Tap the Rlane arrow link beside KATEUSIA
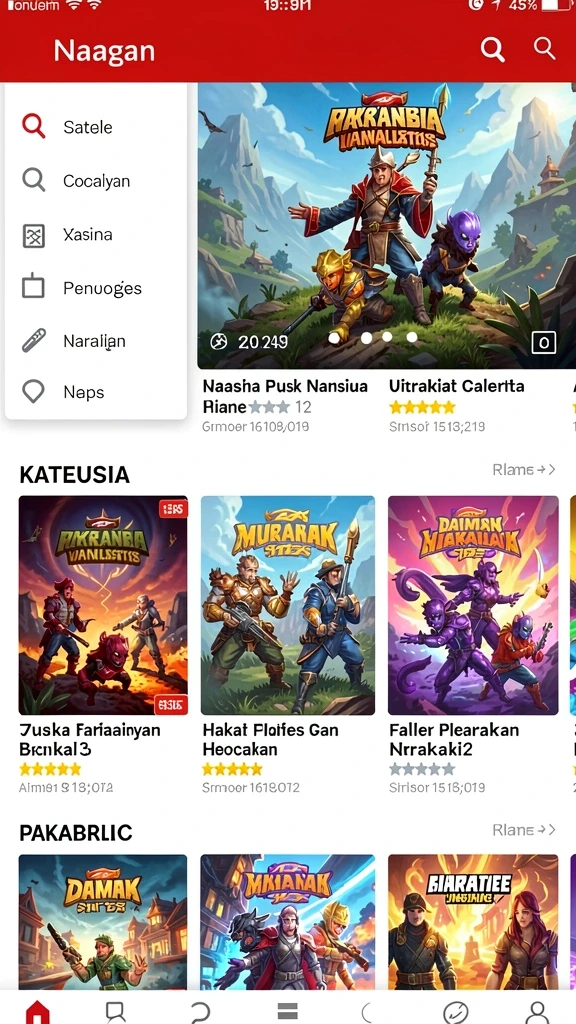The height and width of the screenshot is (1024, 576). (x=524, y=469)
